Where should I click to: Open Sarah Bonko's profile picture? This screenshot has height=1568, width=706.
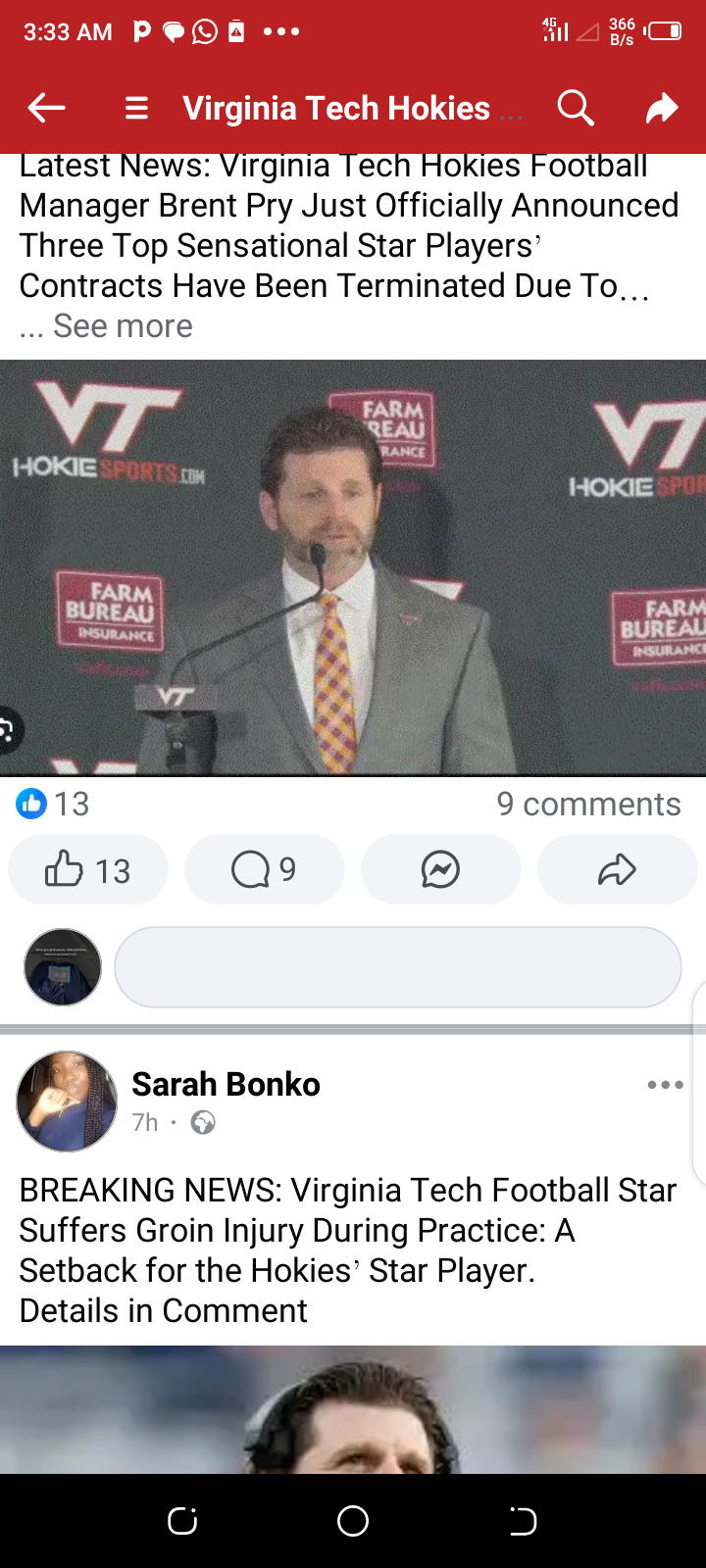[x=67, y=1101]
